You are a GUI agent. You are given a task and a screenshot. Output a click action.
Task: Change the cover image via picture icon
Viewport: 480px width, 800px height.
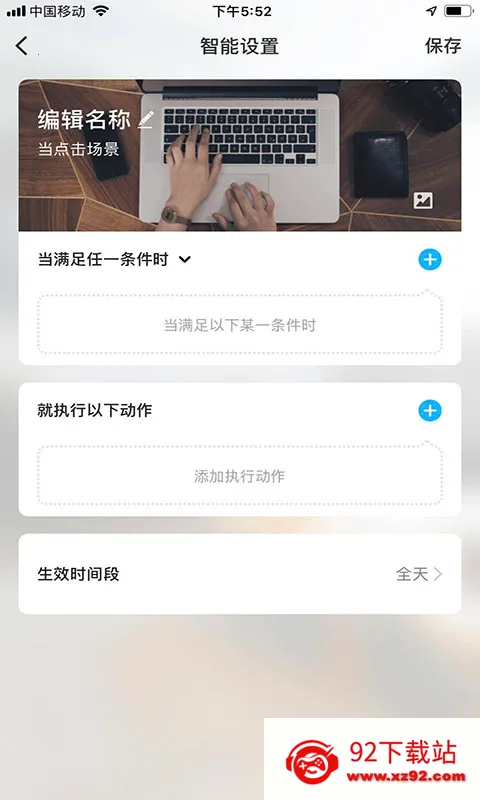(x=423, y=201)
